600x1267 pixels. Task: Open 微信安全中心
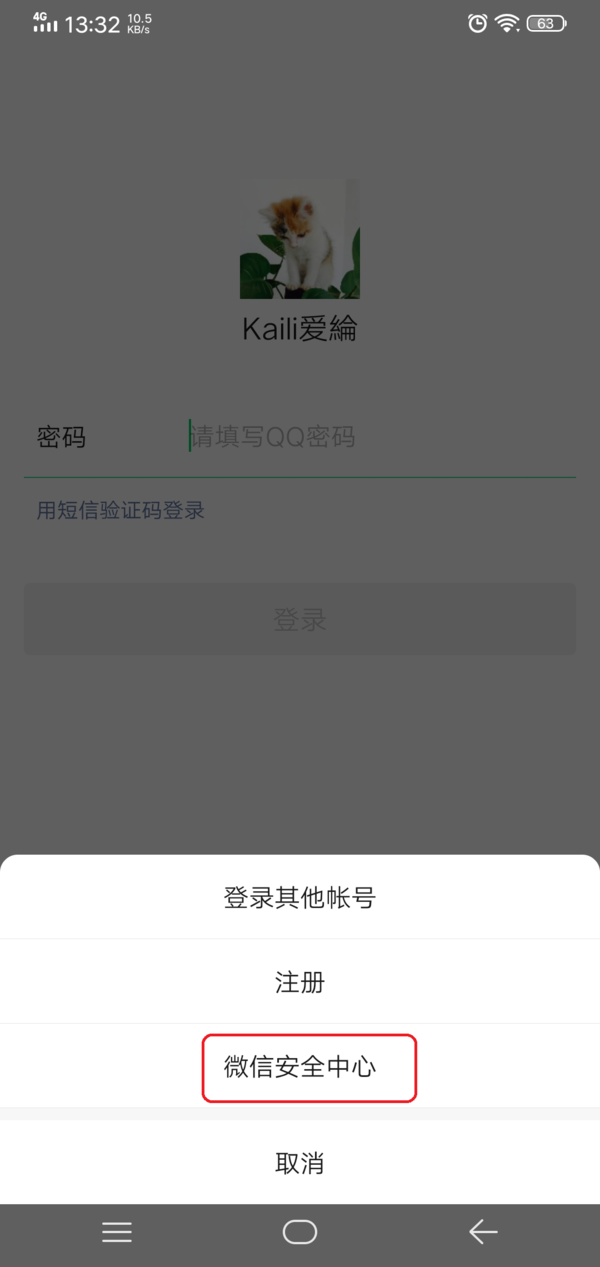[300, 1067]
